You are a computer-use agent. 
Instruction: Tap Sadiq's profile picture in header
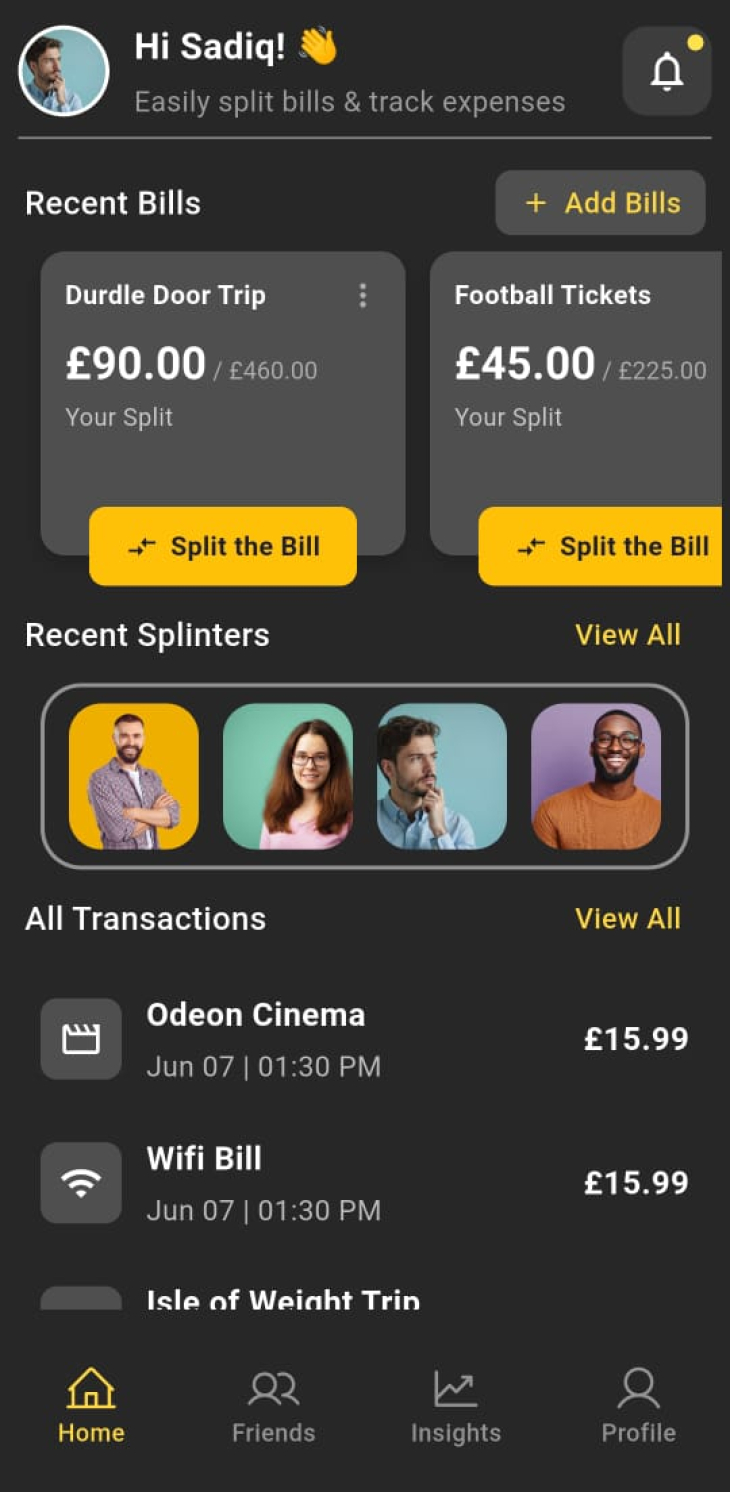64,71
